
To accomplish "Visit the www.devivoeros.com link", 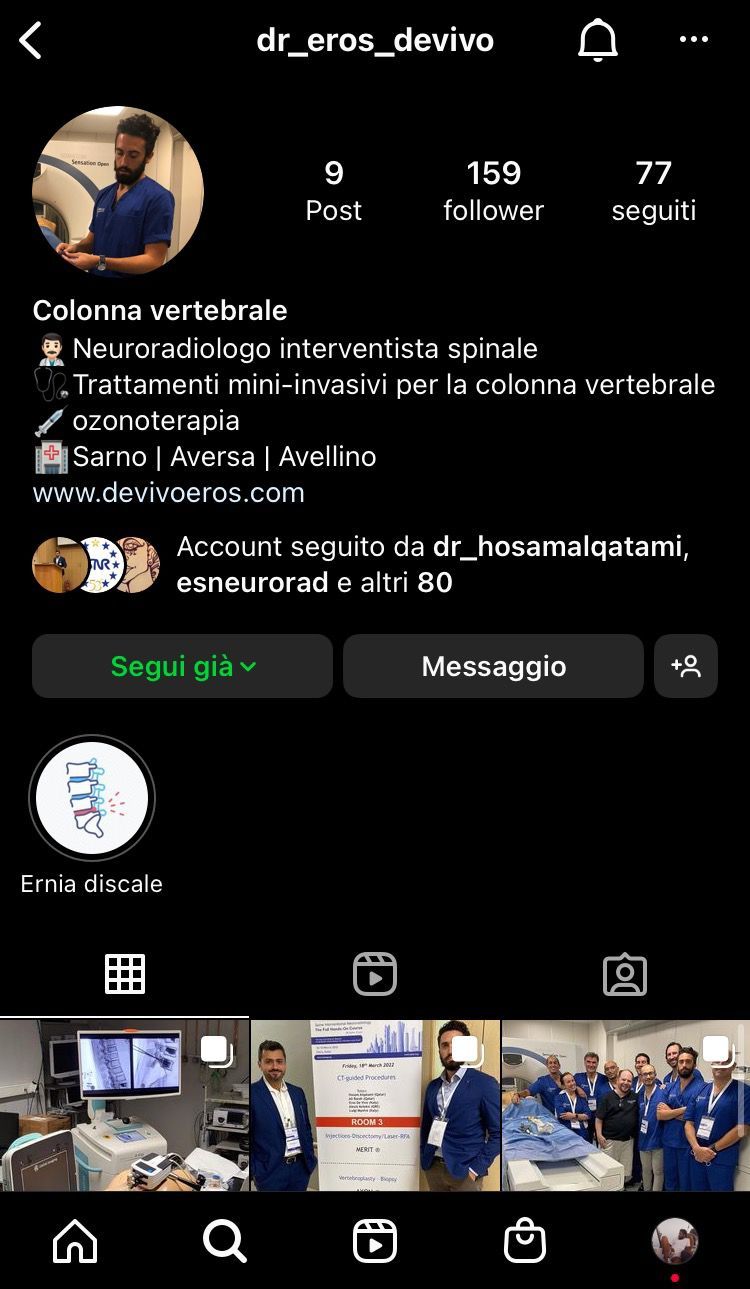I will pos(168,493).
